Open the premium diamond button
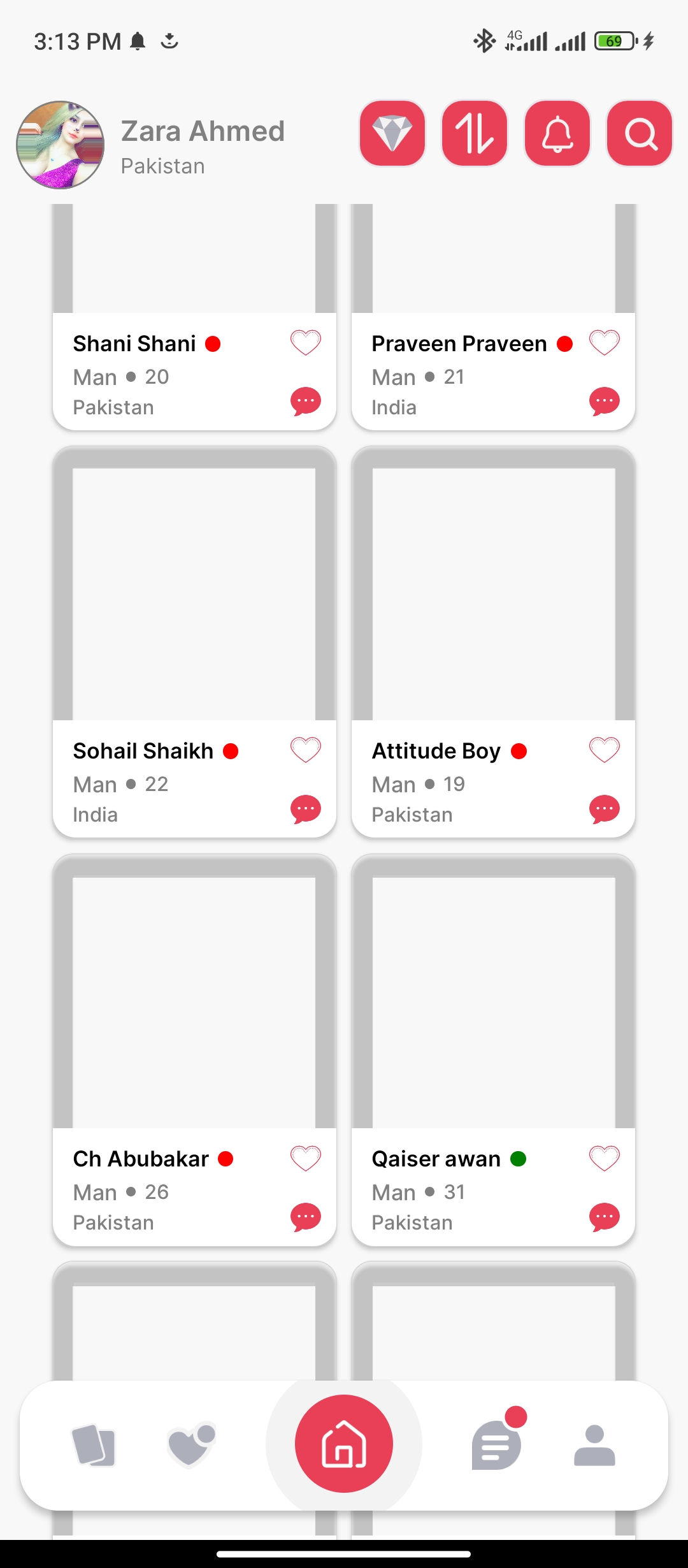This screenshot has height=1568, width=688. [x=392, y=133]
